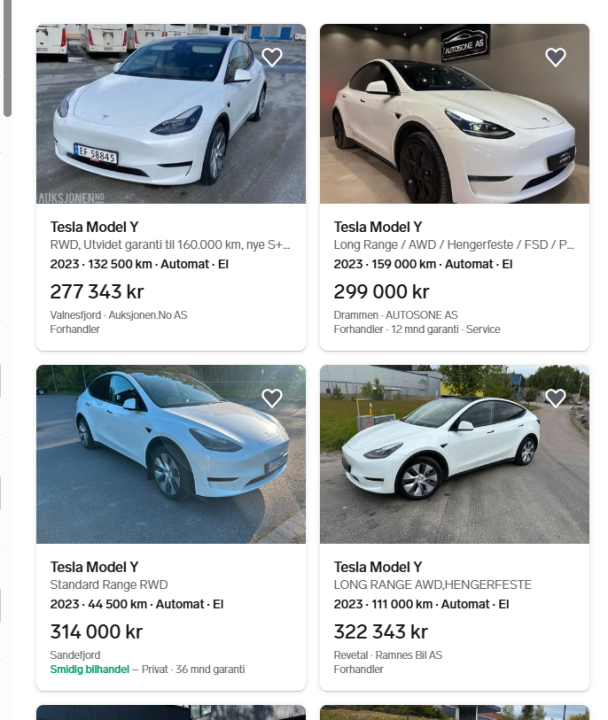View the Sandefjord Standard Range RWD listing
The width and height of the screenshot is (608, 720).
94,567
